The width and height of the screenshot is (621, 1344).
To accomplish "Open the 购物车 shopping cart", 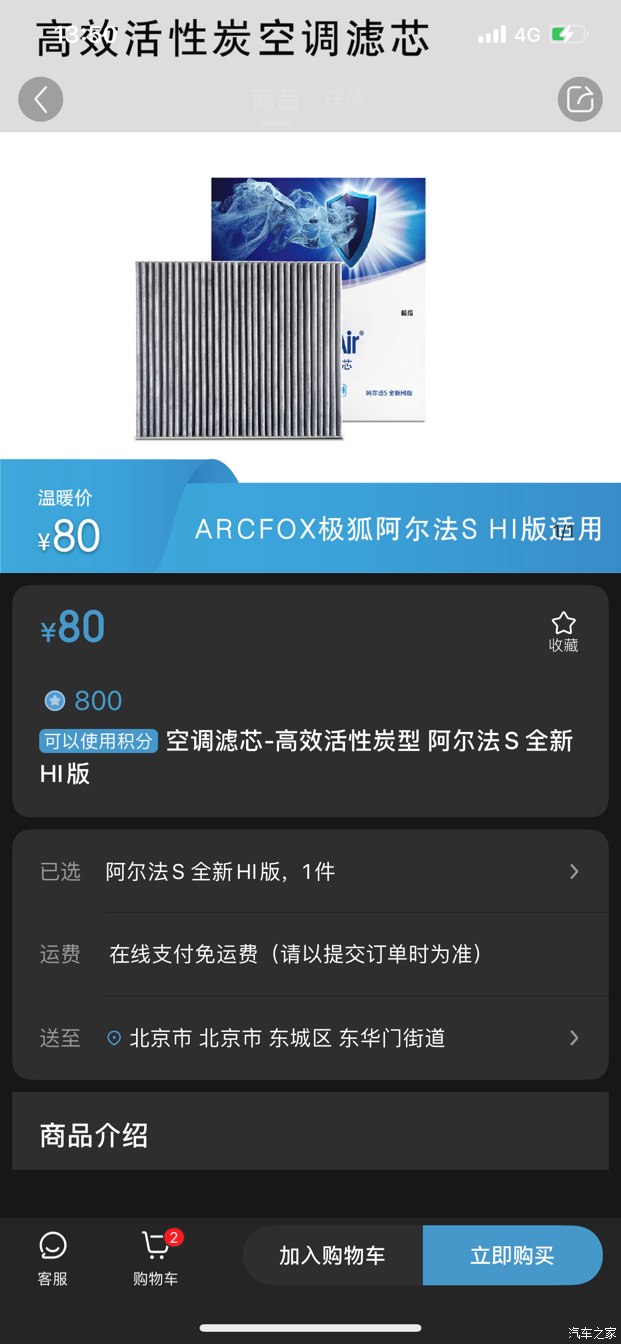I will pyautogui.click(x=155, y=1257).
